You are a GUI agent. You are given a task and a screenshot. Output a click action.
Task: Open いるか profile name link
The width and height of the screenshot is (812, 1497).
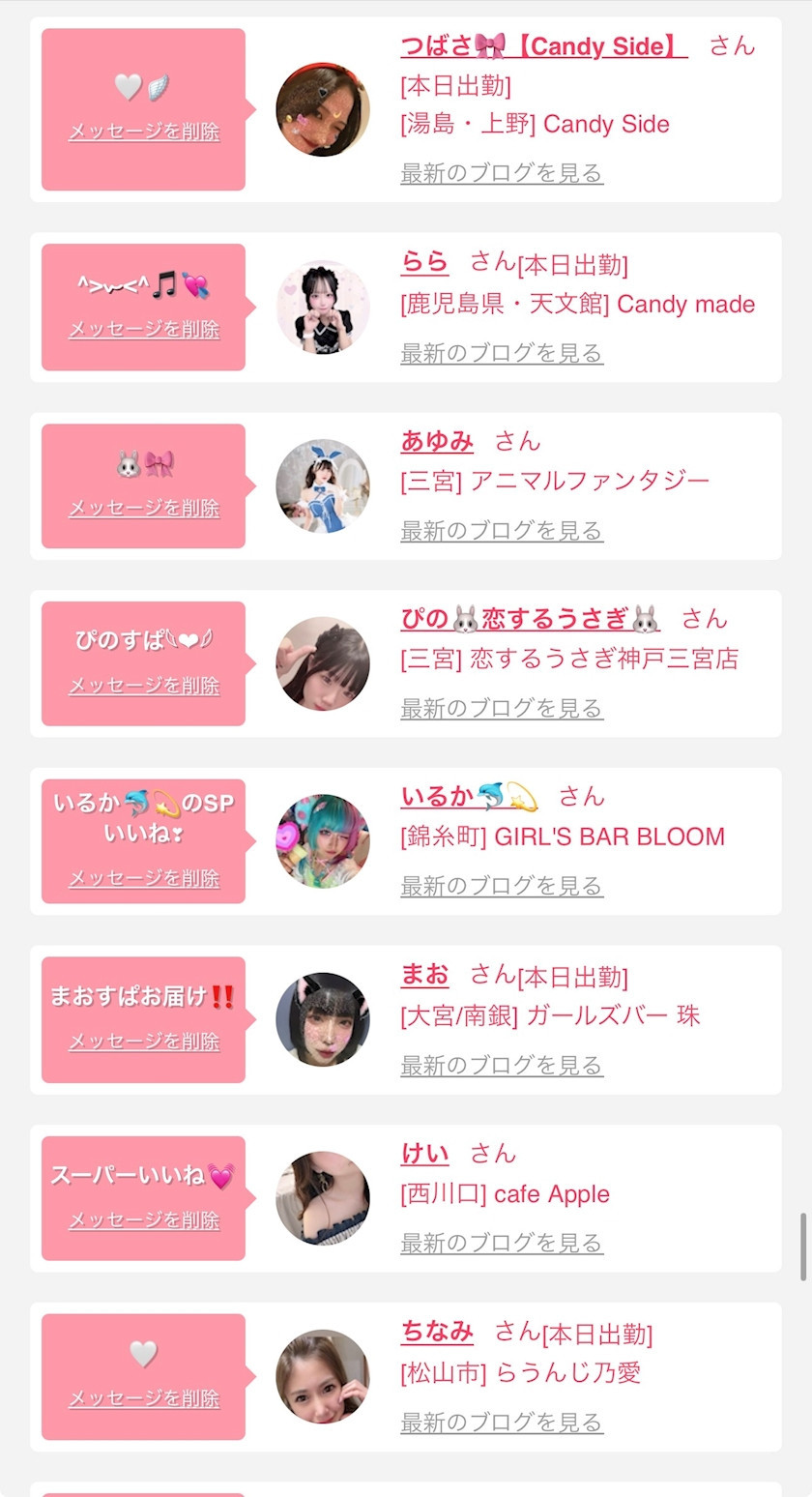point(469,797)
